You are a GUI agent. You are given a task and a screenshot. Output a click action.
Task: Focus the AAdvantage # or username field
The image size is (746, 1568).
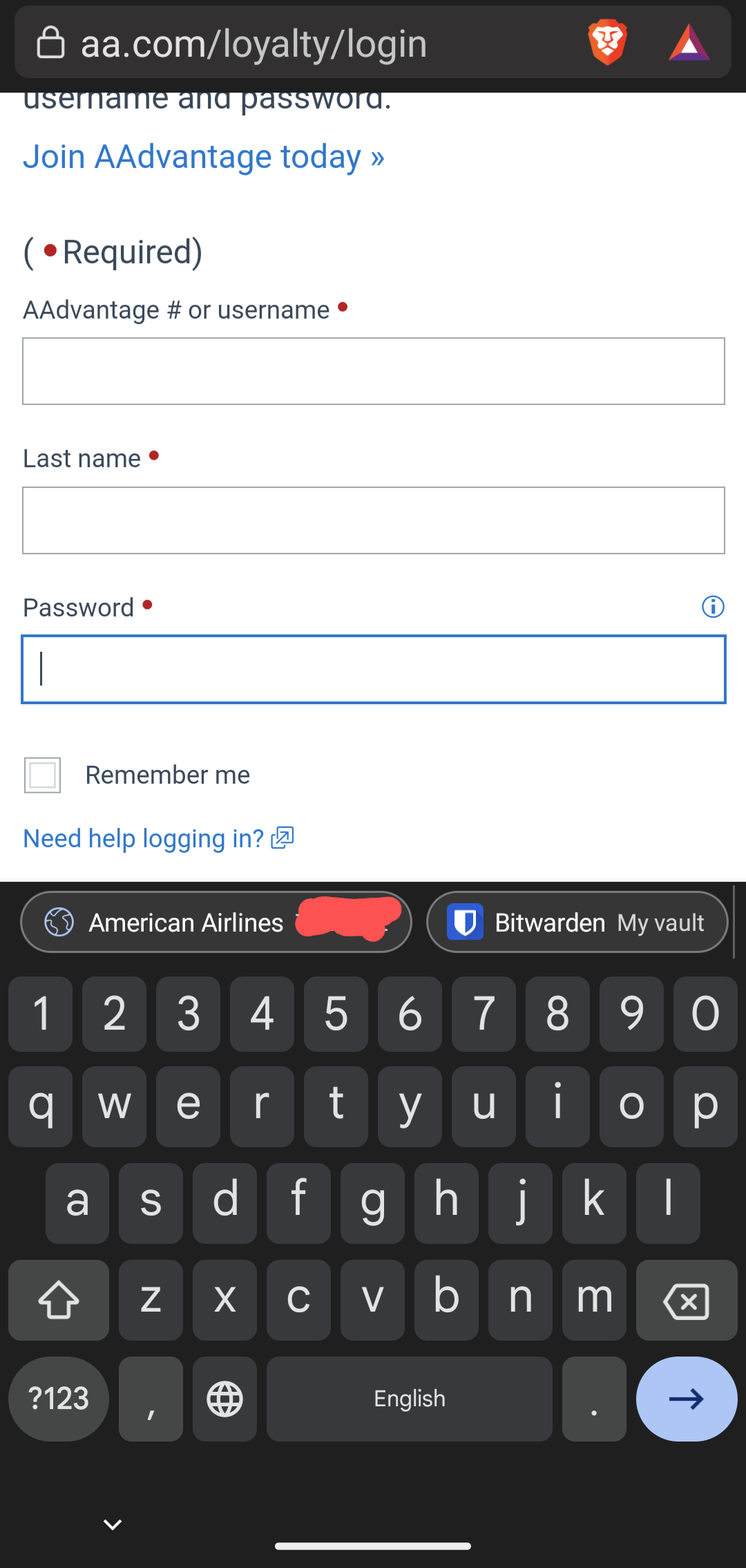point(373,371)
